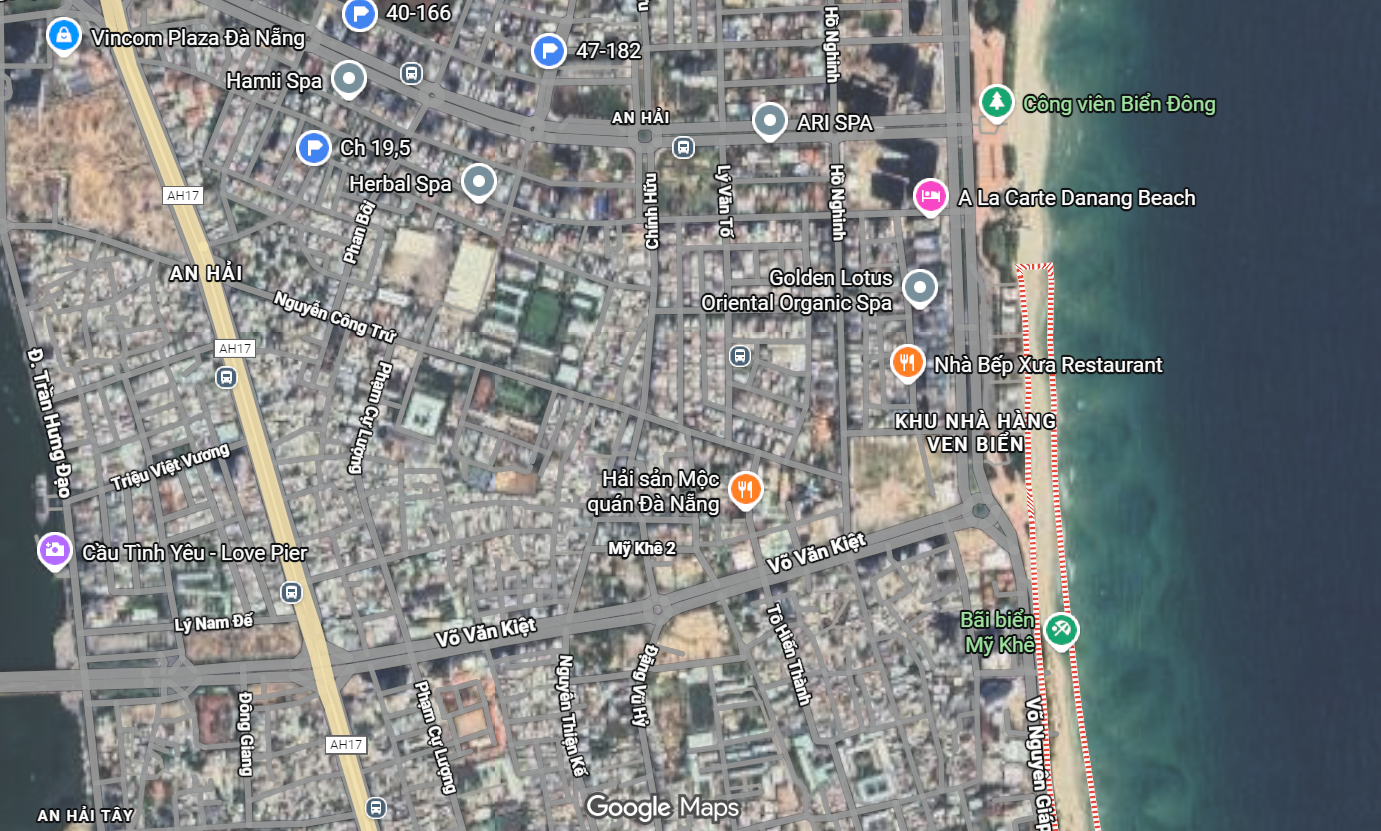The image size is (1381, 831).
Task: Open Golden Lotus Oriental Organic Spa marker
Action: click(919, 288)
